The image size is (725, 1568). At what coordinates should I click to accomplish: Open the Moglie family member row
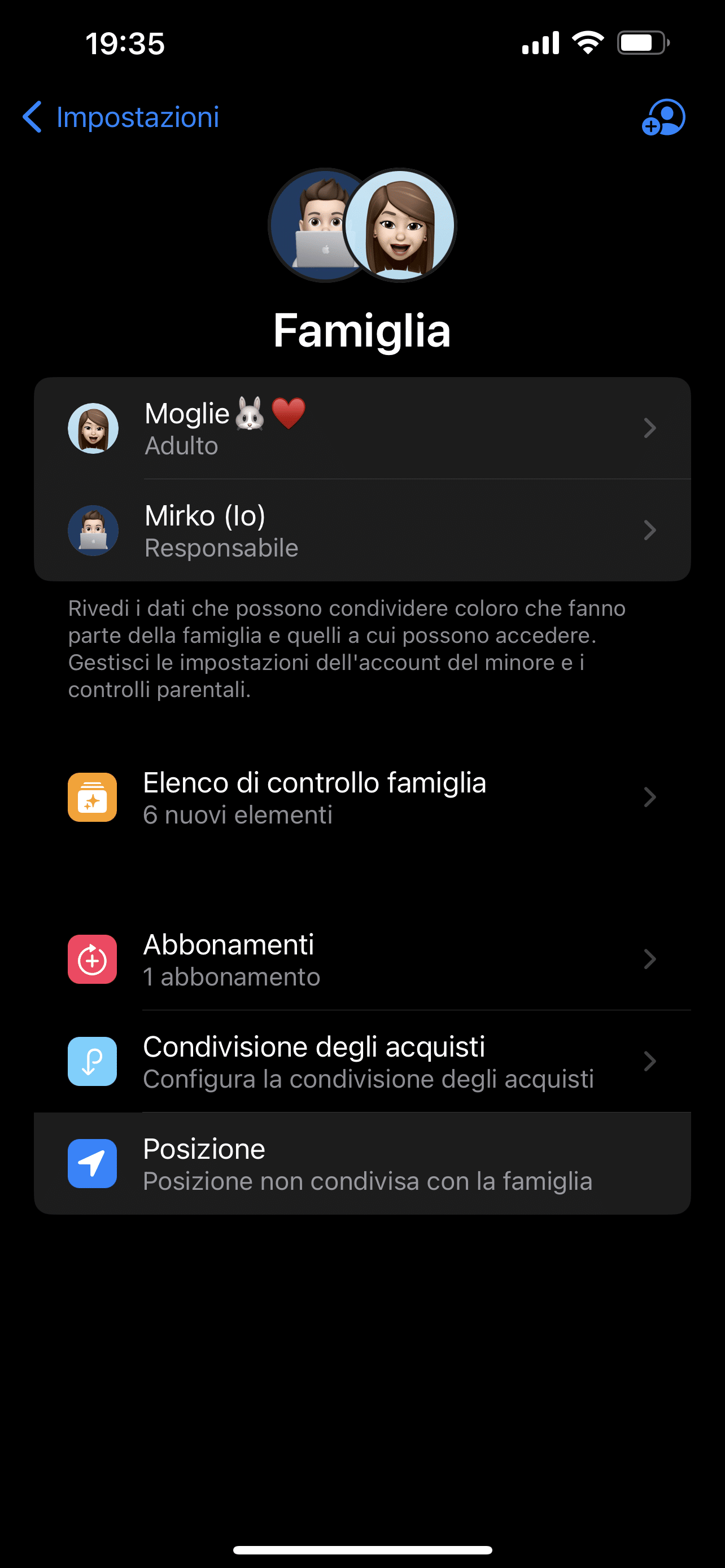pos(362,428)
